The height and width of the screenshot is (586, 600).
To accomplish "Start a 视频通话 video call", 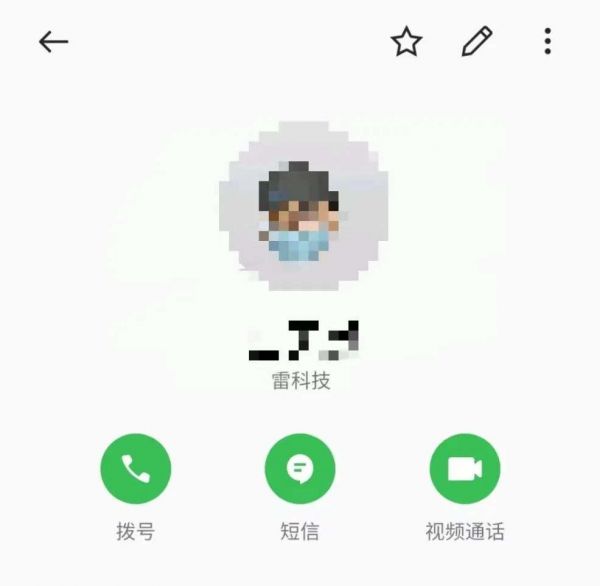I will tap(464, 468).
